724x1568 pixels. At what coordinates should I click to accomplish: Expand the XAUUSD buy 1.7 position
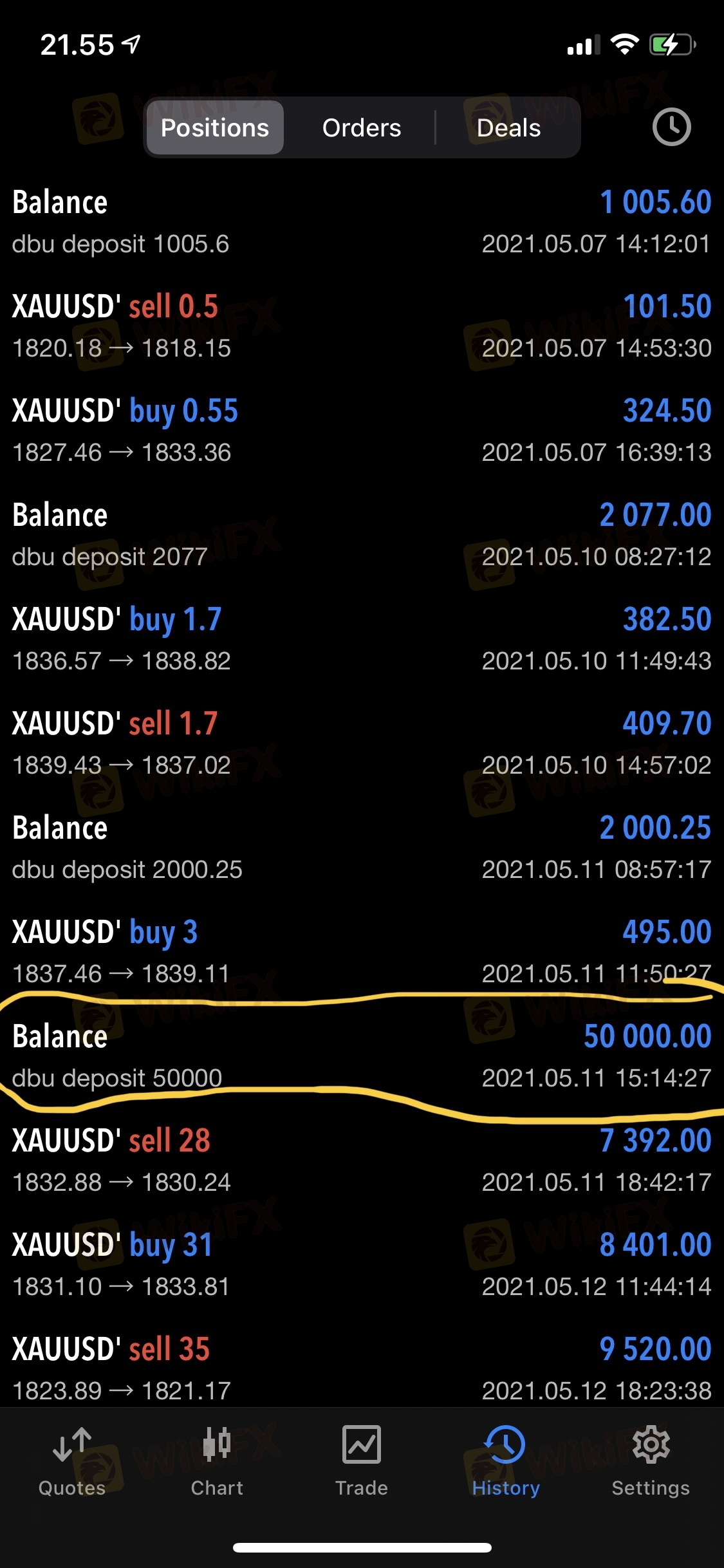point(362,639)
